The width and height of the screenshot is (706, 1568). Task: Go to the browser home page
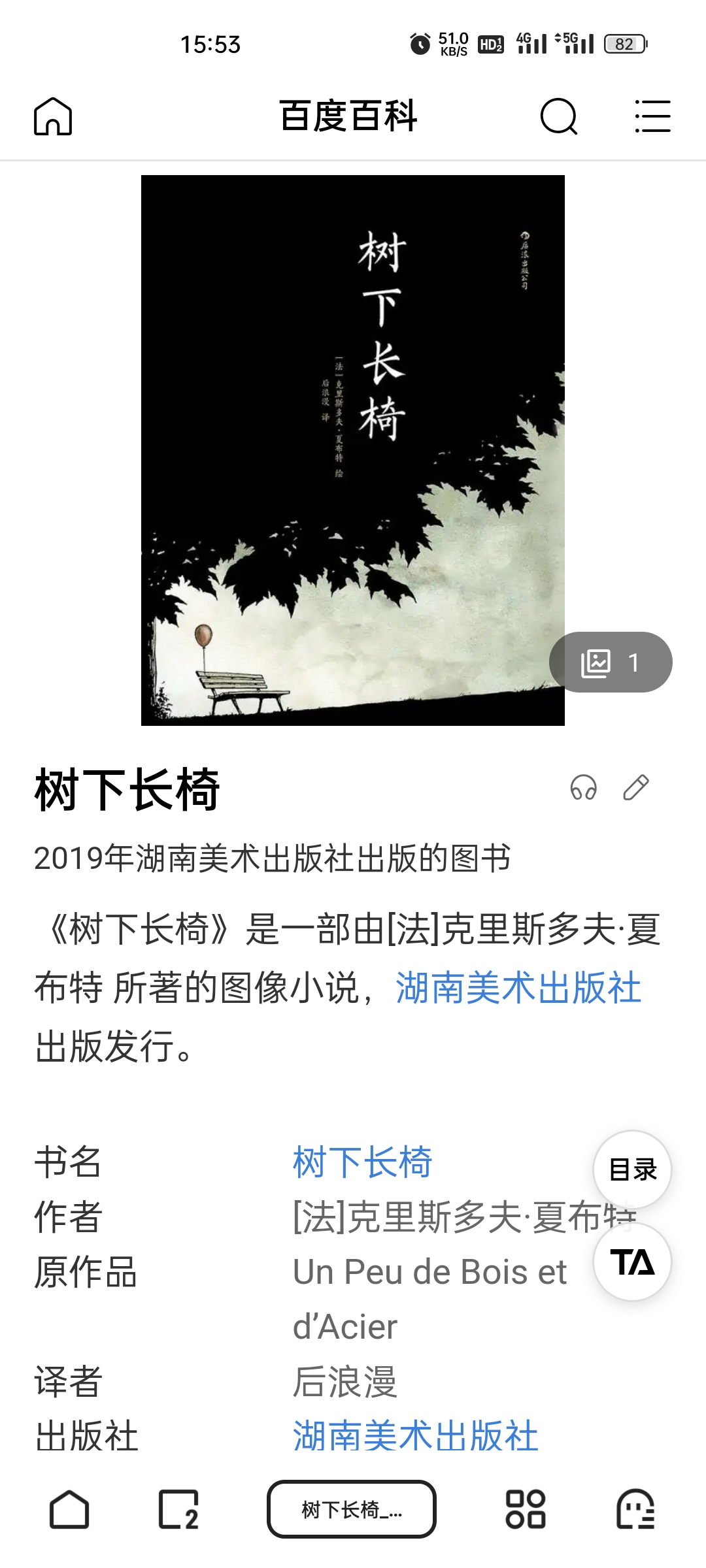pos(69,1509)
